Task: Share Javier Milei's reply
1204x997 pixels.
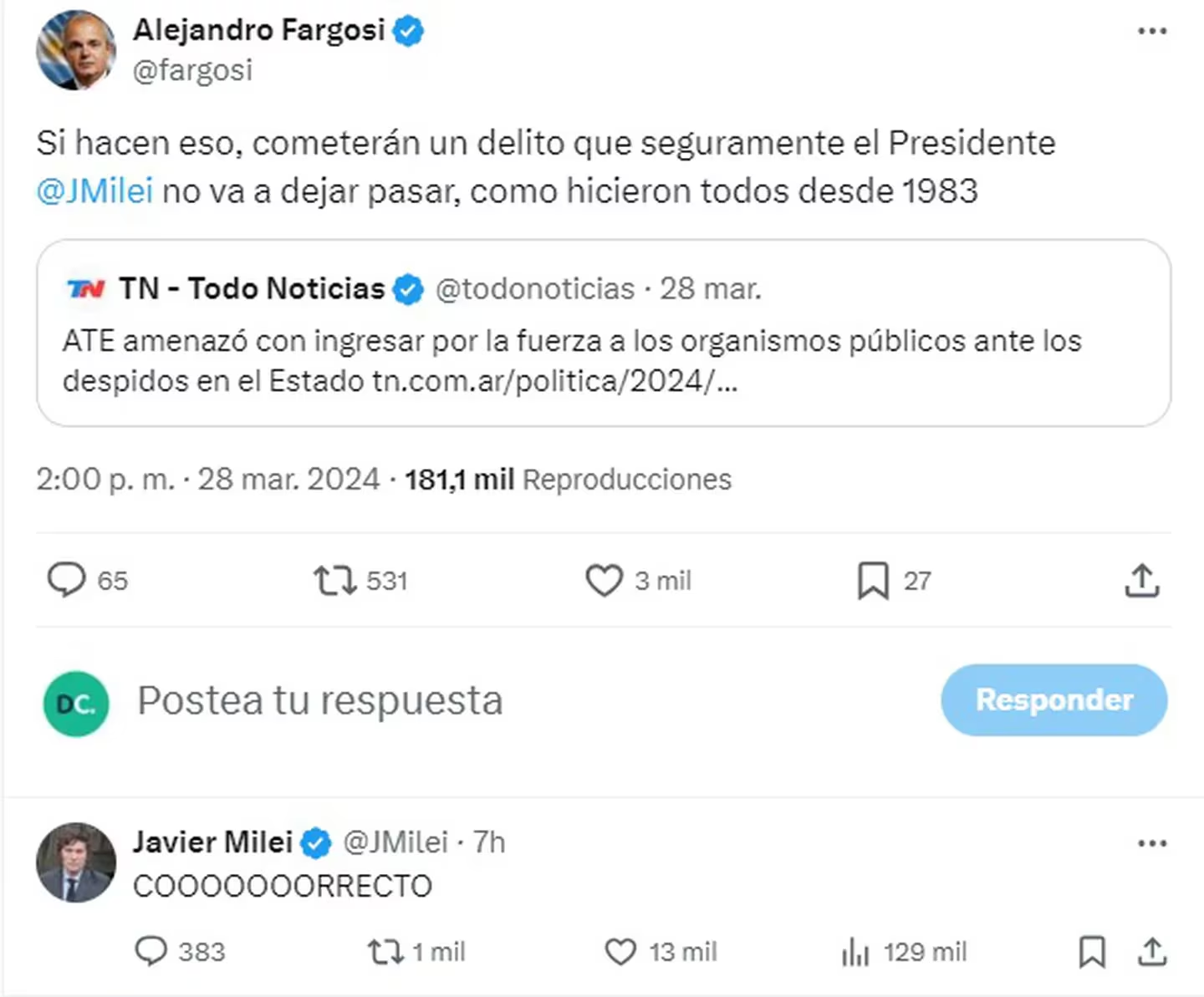Action: pyautogui.click(x=1152, y=951)
